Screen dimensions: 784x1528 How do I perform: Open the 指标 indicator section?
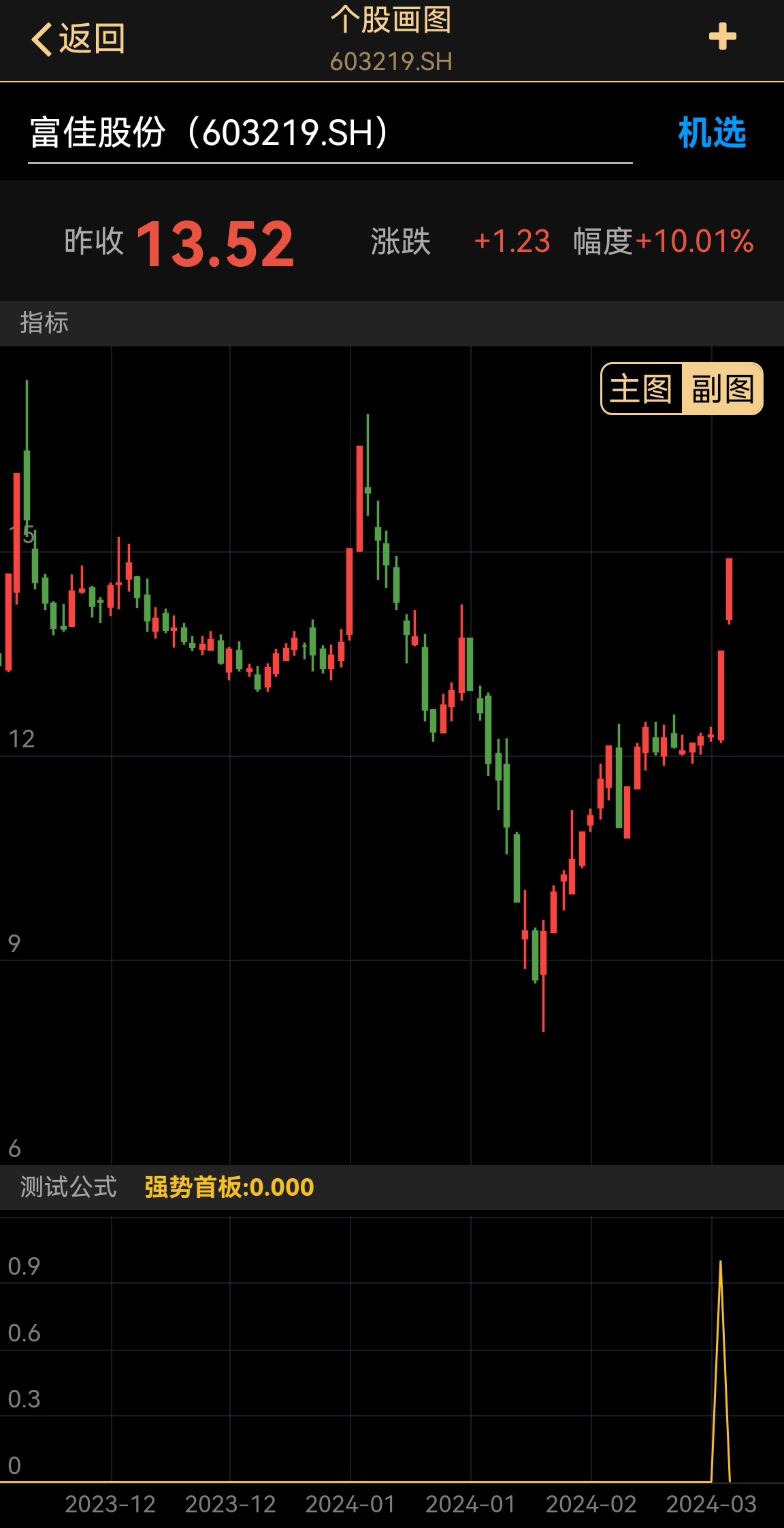point(44,323)
